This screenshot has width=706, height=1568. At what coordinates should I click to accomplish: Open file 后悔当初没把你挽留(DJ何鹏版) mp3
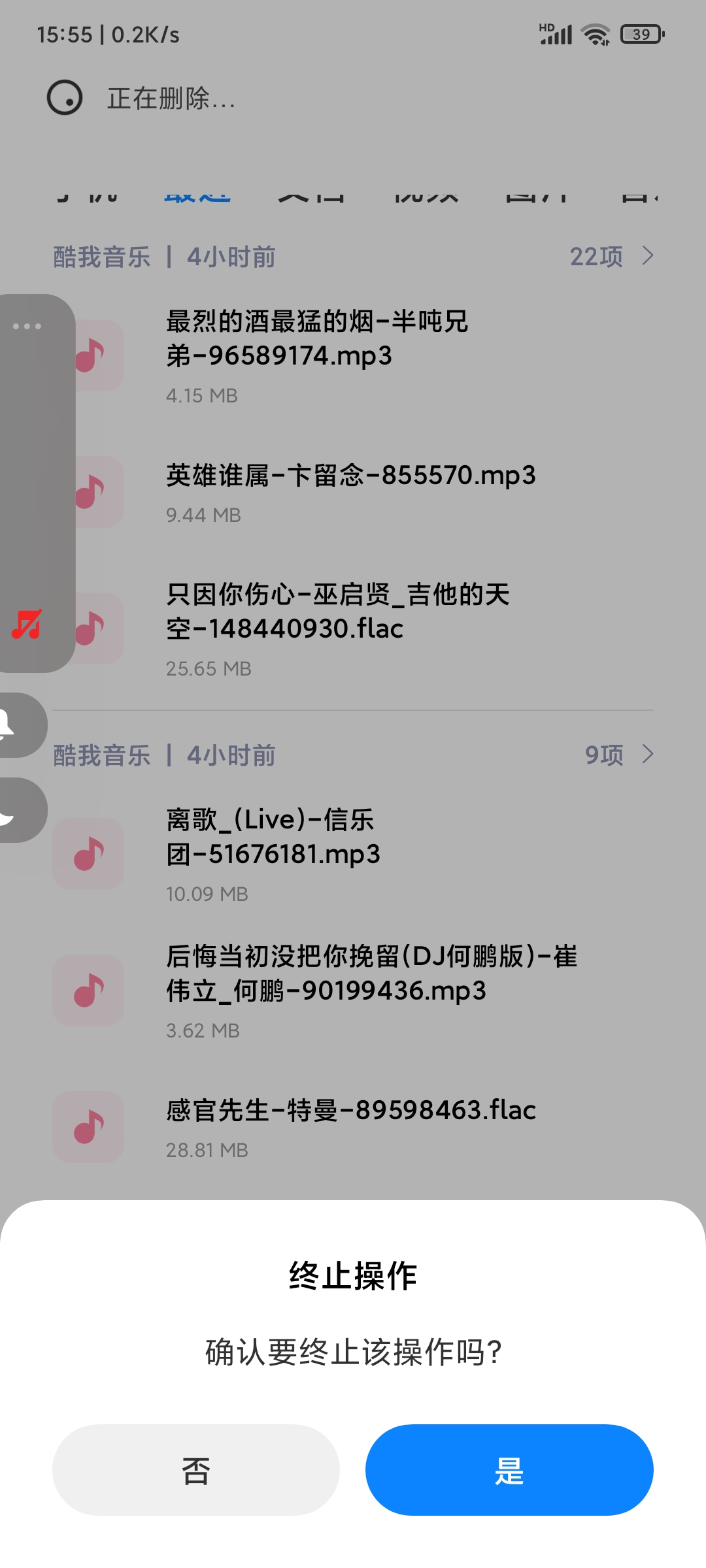[353, 990]
